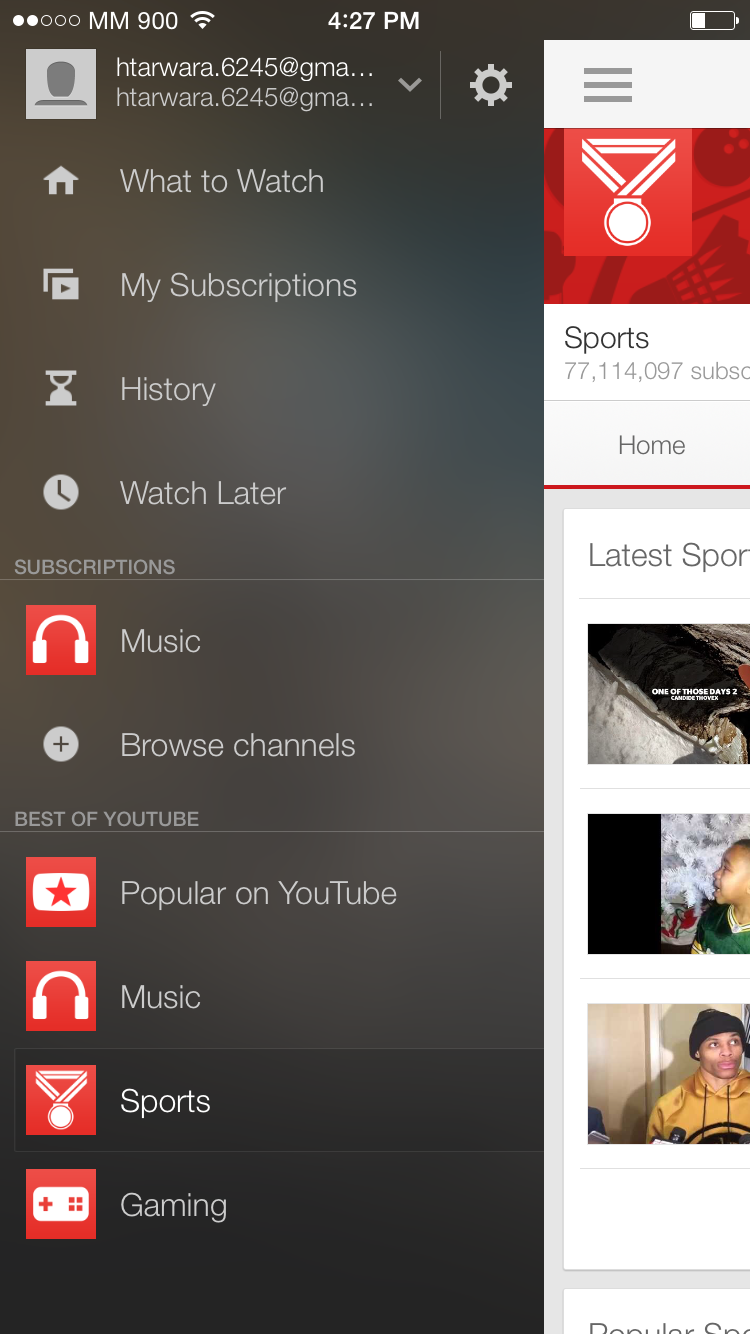
Task: Open the Watch Later list
Action: click(x=203, y=493)
